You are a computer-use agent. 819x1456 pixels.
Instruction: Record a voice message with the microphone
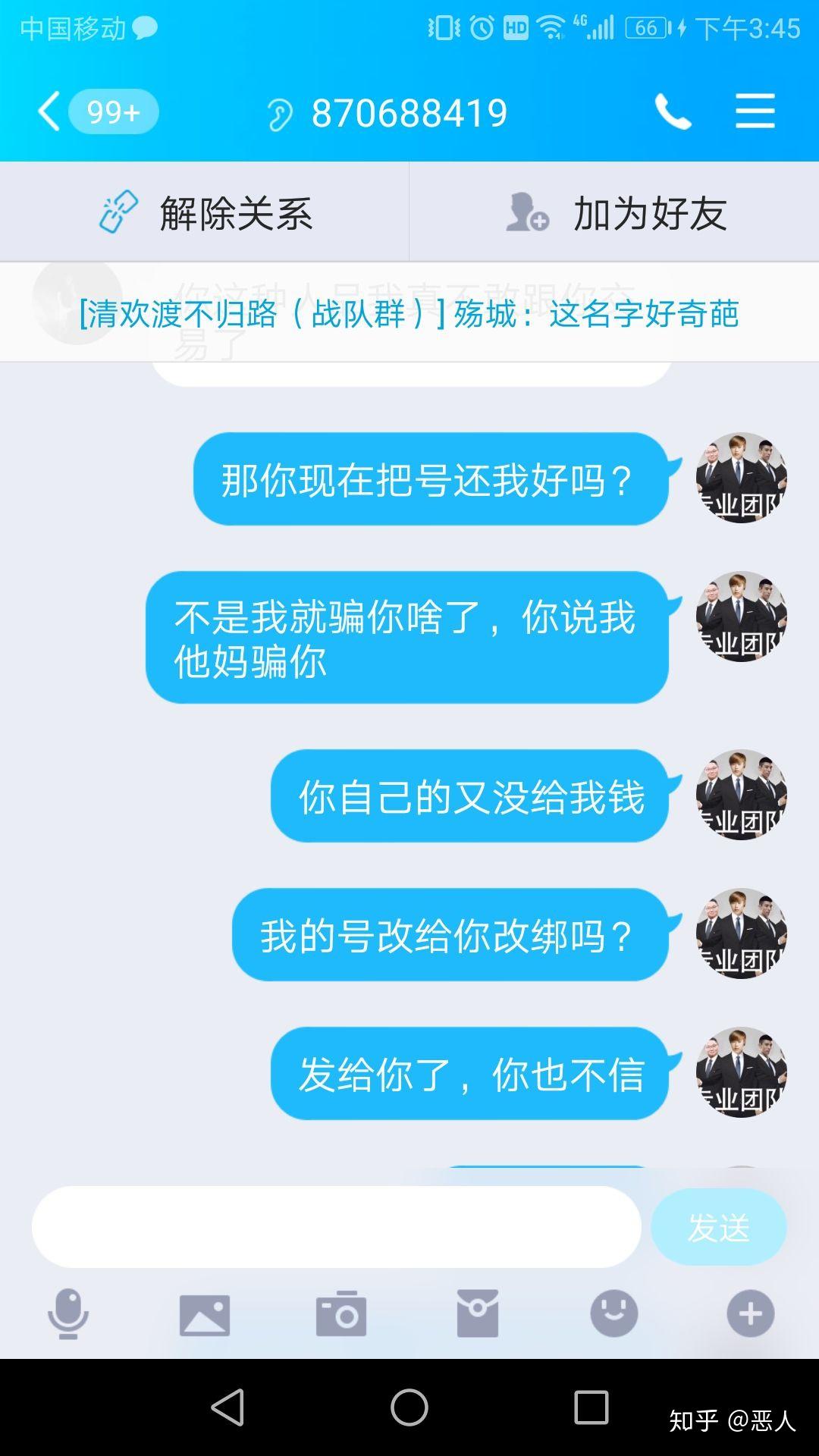point(68,1313)
